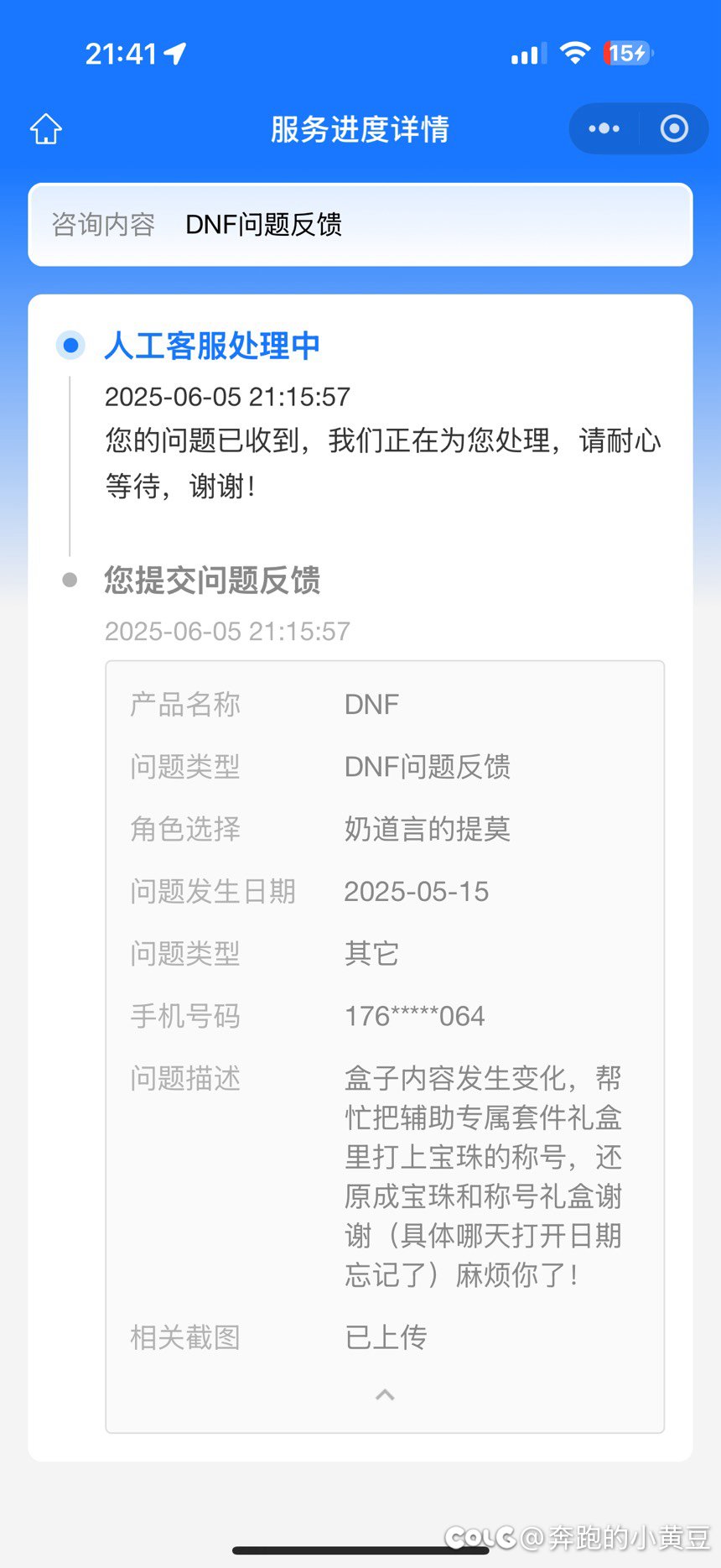Open the three-dot more options menu
Image resolution: width=721 pixels, height=1568 pixels.
[604, 128]
